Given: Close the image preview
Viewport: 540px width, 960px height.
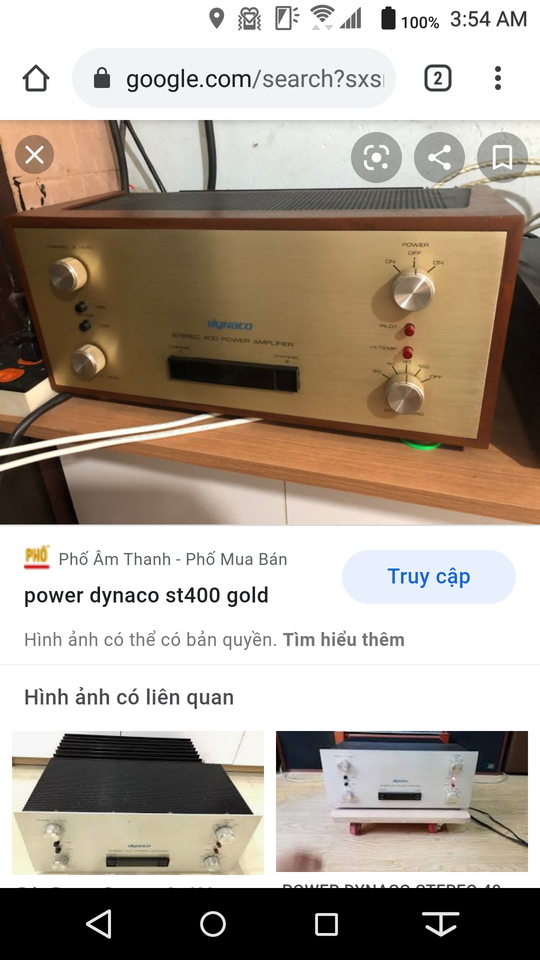Looking at the screenshot, I should [x=34, y=154].
